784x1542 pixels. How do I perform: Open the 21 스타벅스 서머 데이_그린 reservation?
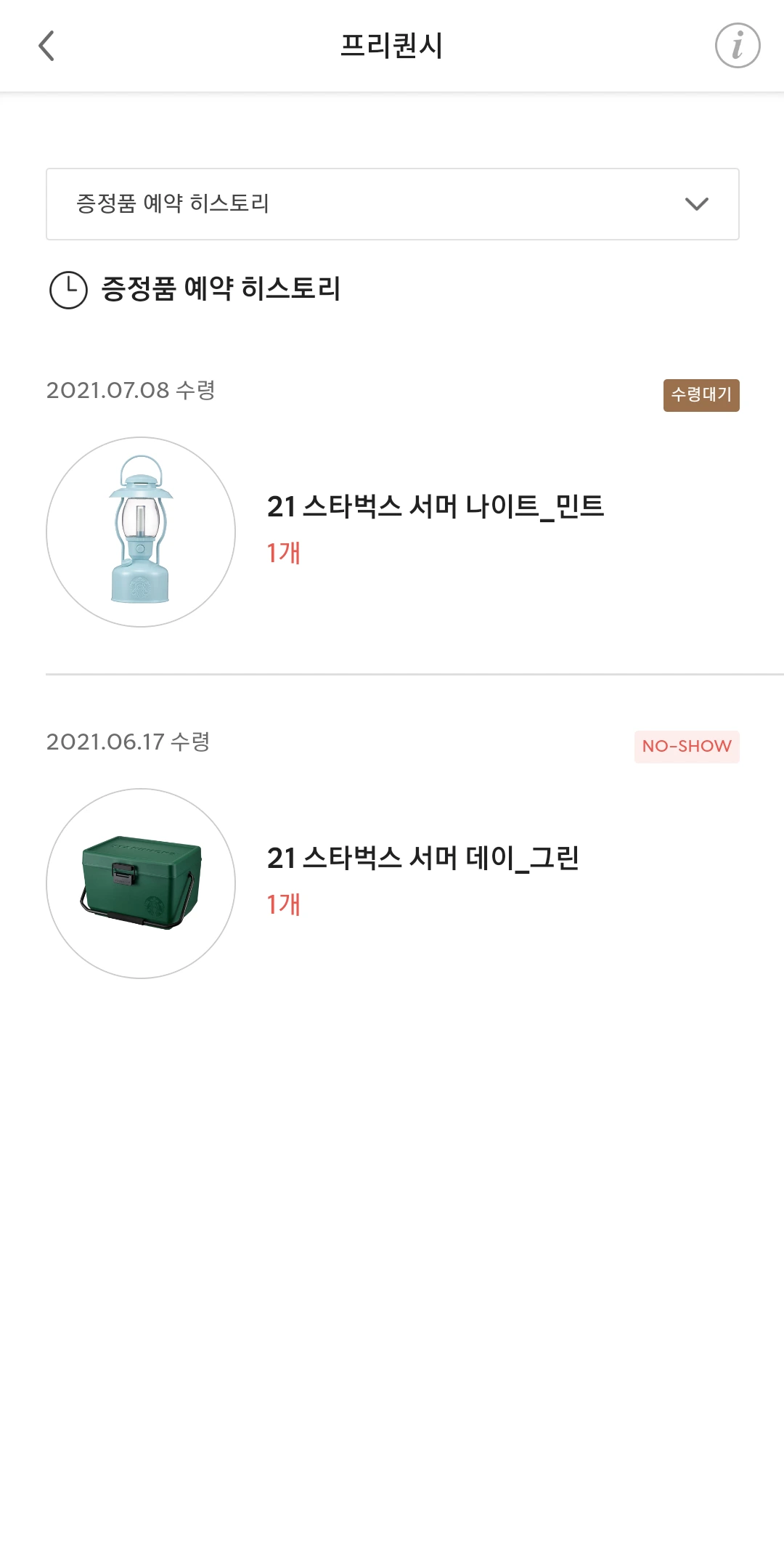pos(422,859)
